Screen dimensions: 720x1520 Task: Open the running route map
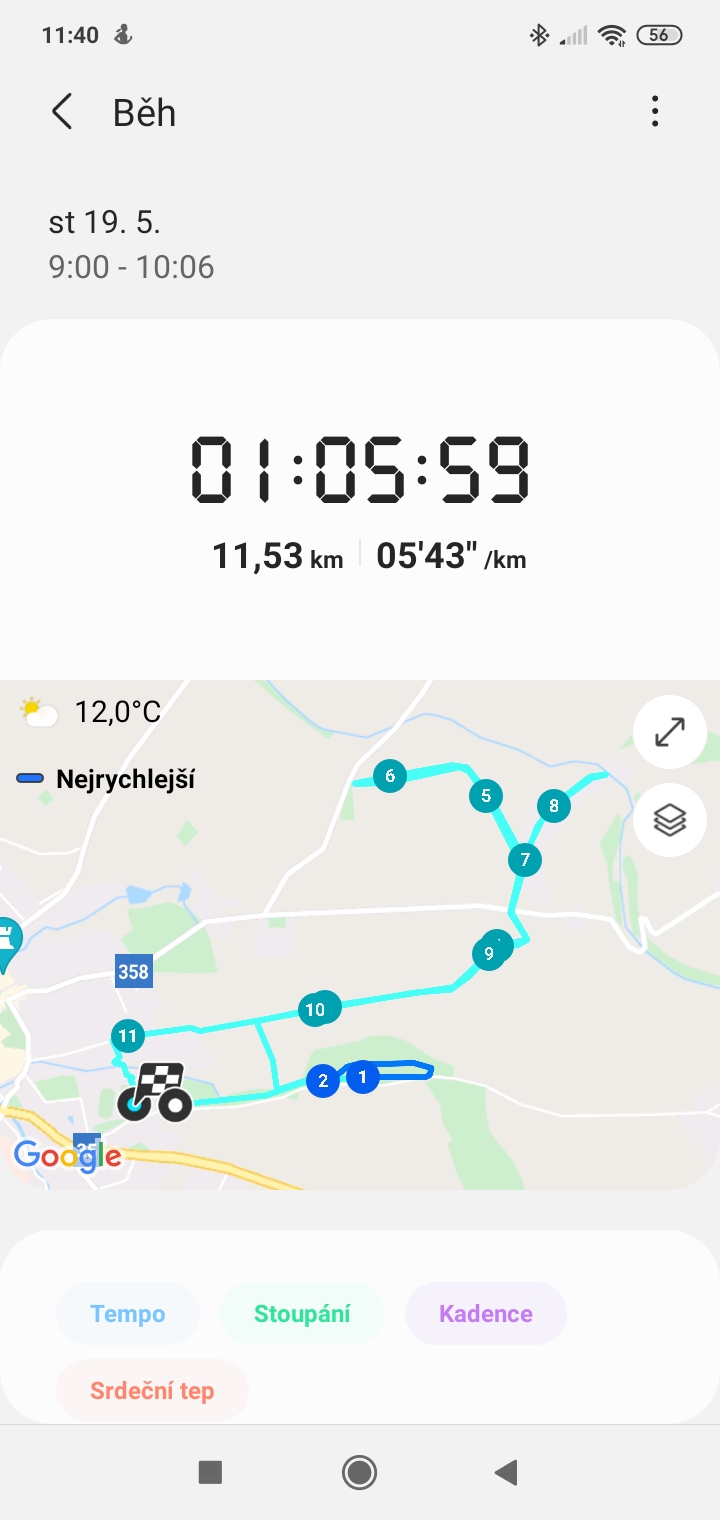[x=360, y=935]
